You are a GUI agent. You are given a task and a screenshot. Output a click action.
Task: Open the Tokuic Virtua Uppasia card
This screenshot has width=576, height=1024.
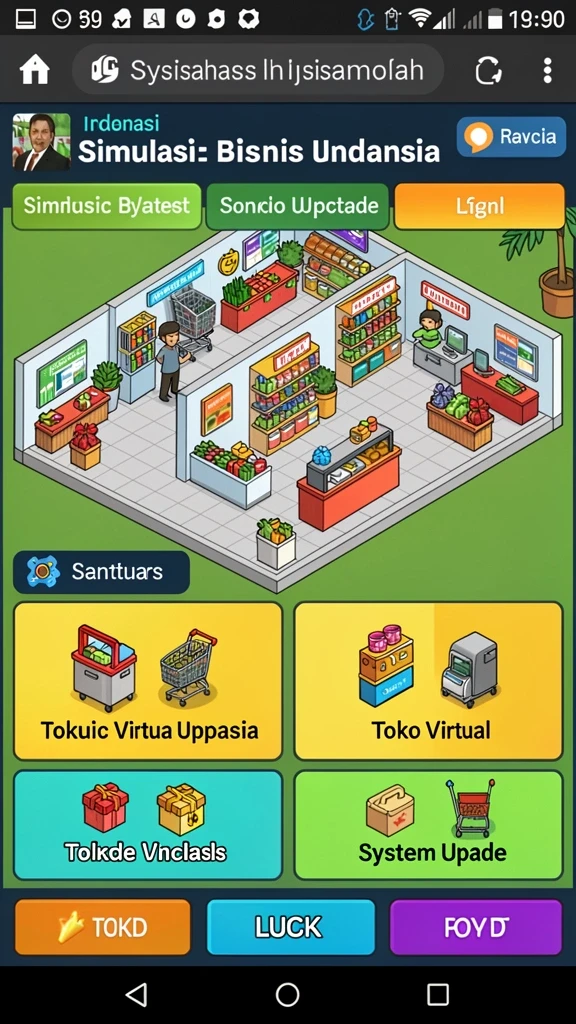(148, 681)
